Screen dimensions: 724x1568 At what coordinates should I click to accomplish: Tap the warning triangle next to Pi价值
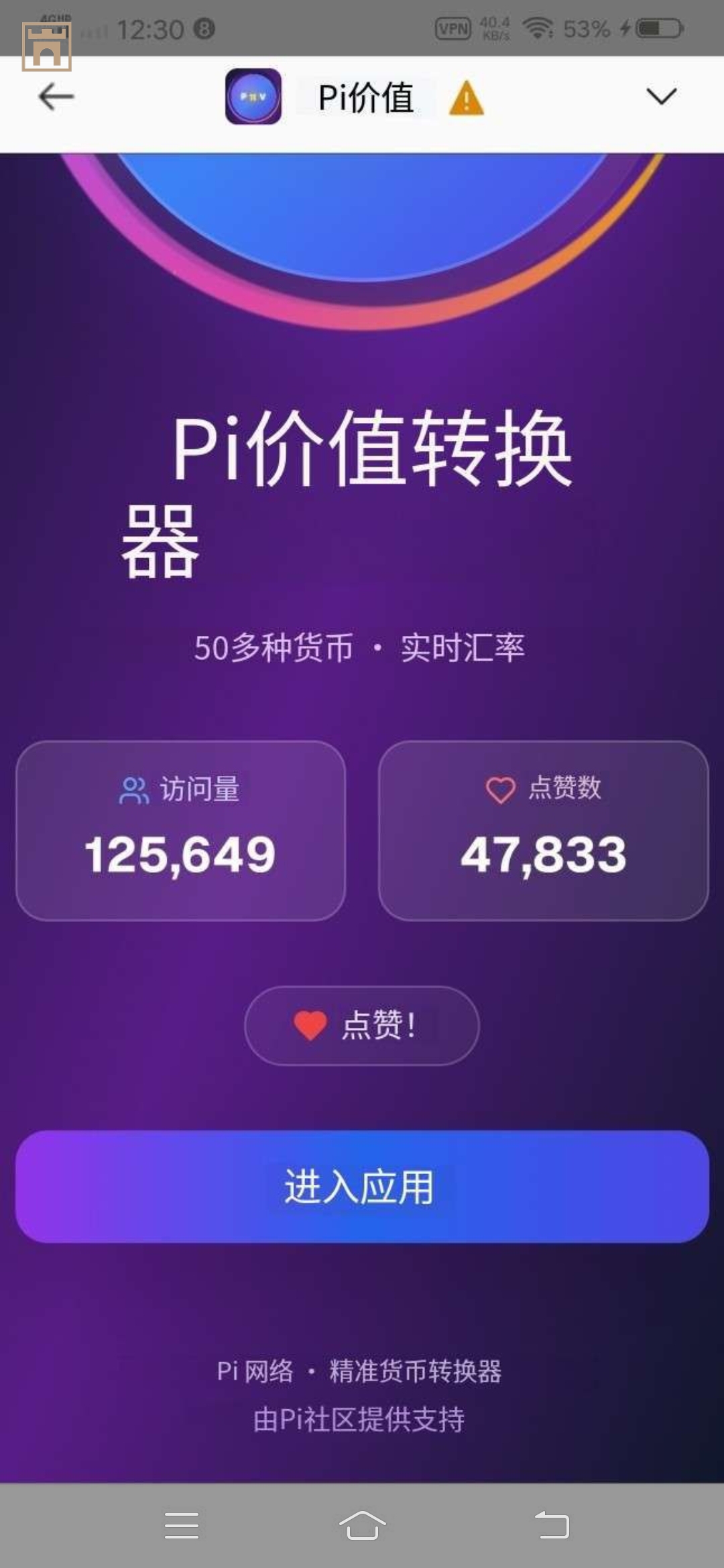point(467,99)
